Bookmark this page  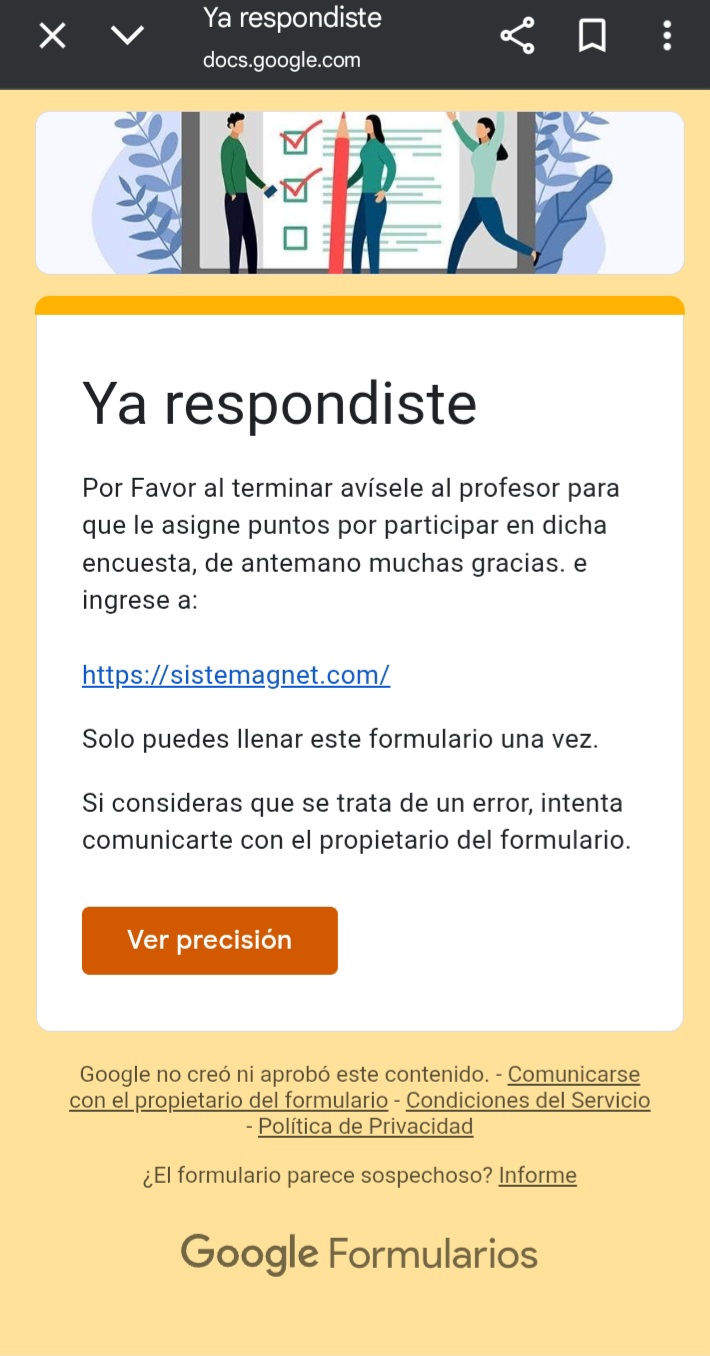[x=592, y=37]
